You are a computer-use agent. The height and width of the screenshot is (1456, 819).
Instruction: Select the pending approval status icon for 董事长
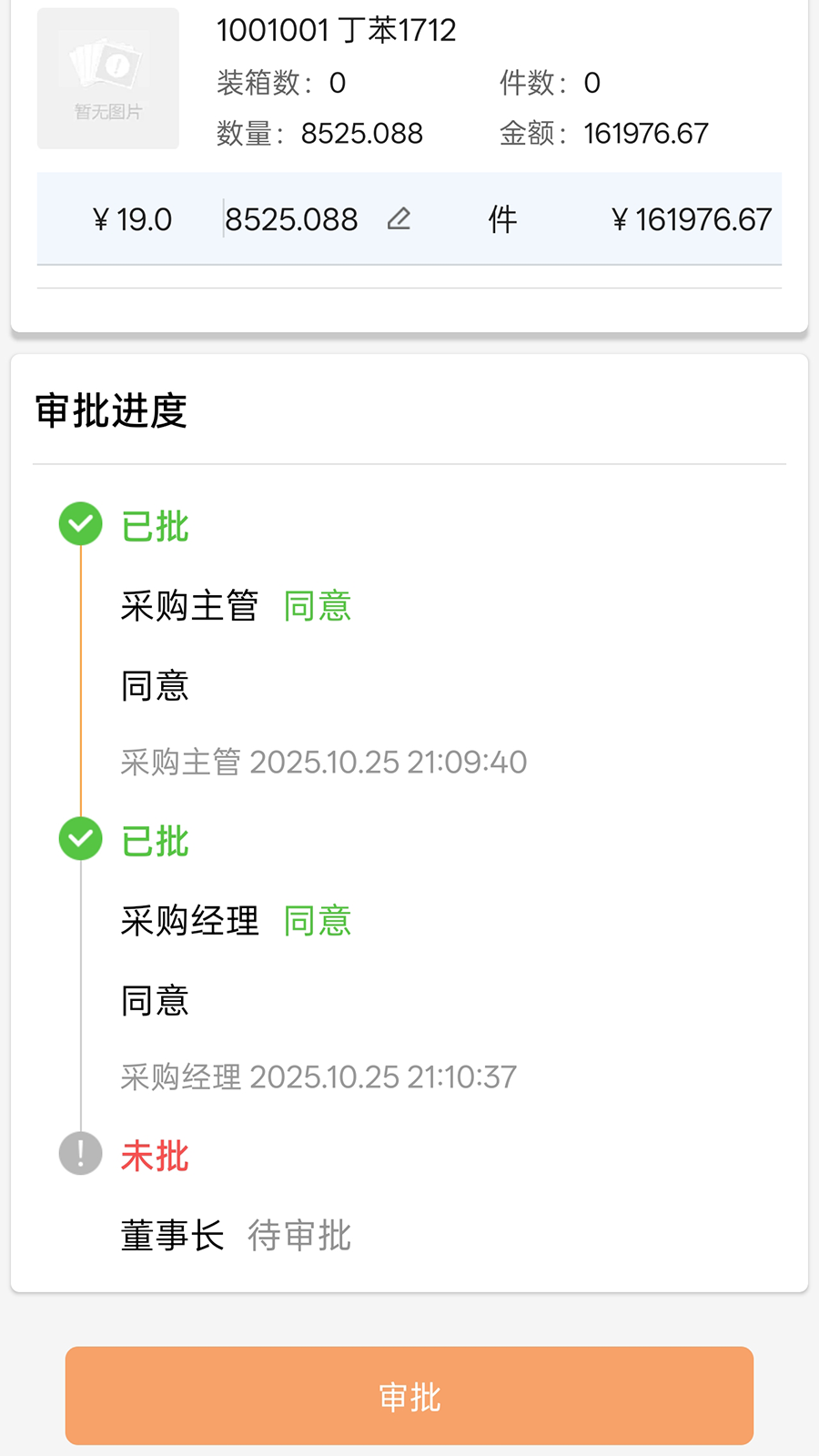pyautogui.click(x=79, y=1154)
